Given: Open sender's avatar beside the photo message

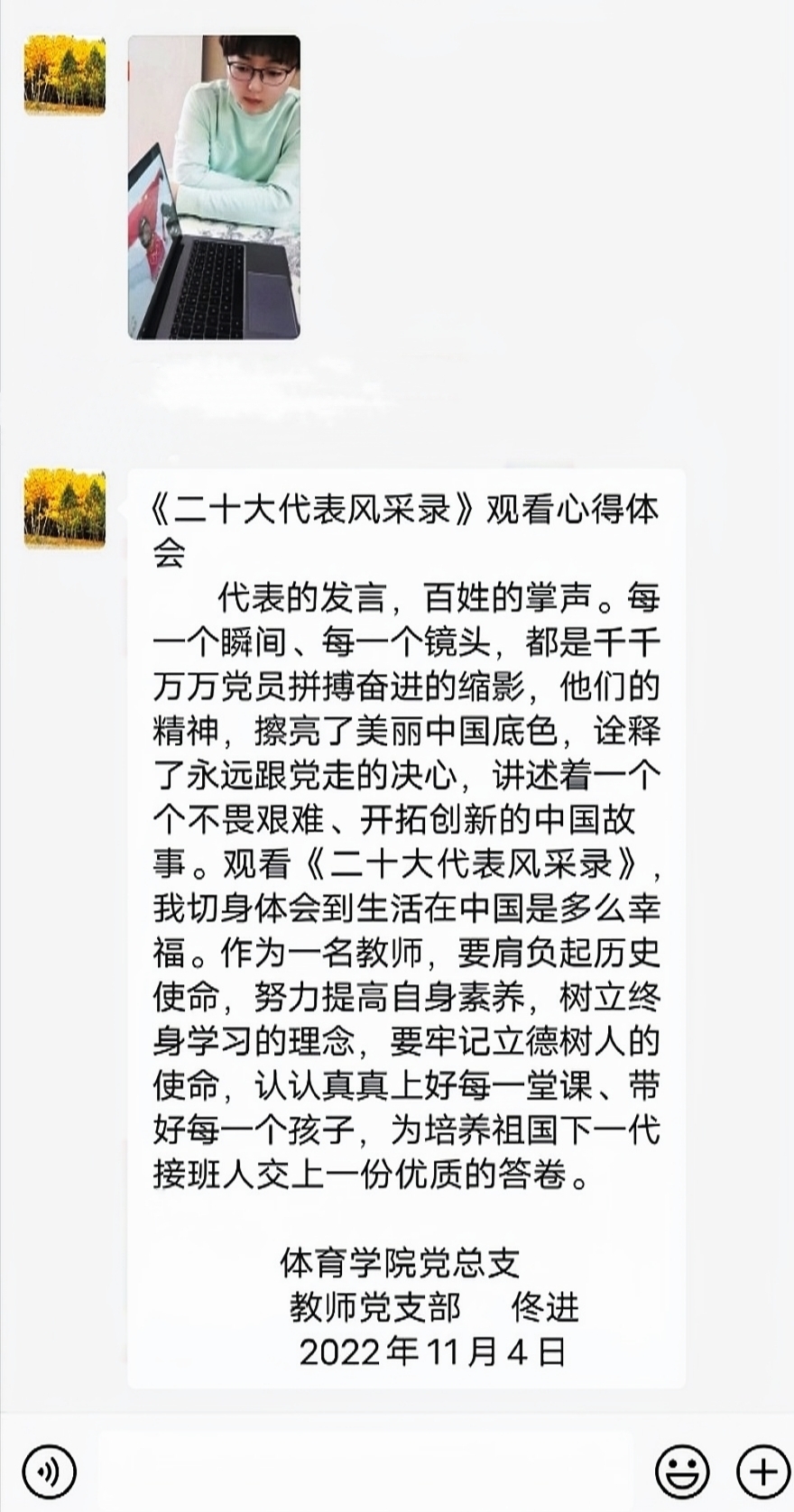Looking at the screenshot, I should pos(65,75).
